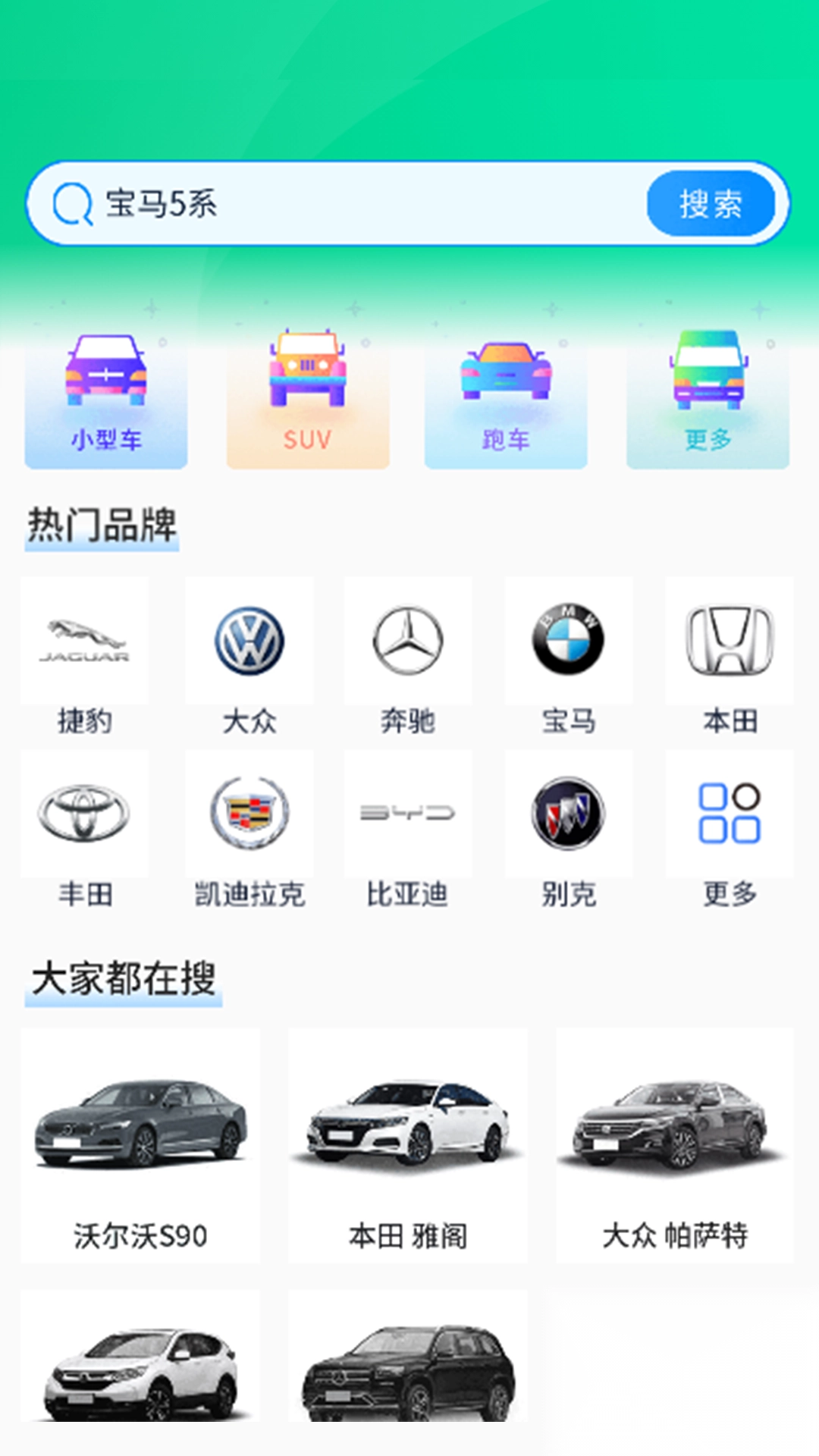View 更多 popular brands
Image resolution: width=819 pixels, height=1456 pixels.
point(730,829)
